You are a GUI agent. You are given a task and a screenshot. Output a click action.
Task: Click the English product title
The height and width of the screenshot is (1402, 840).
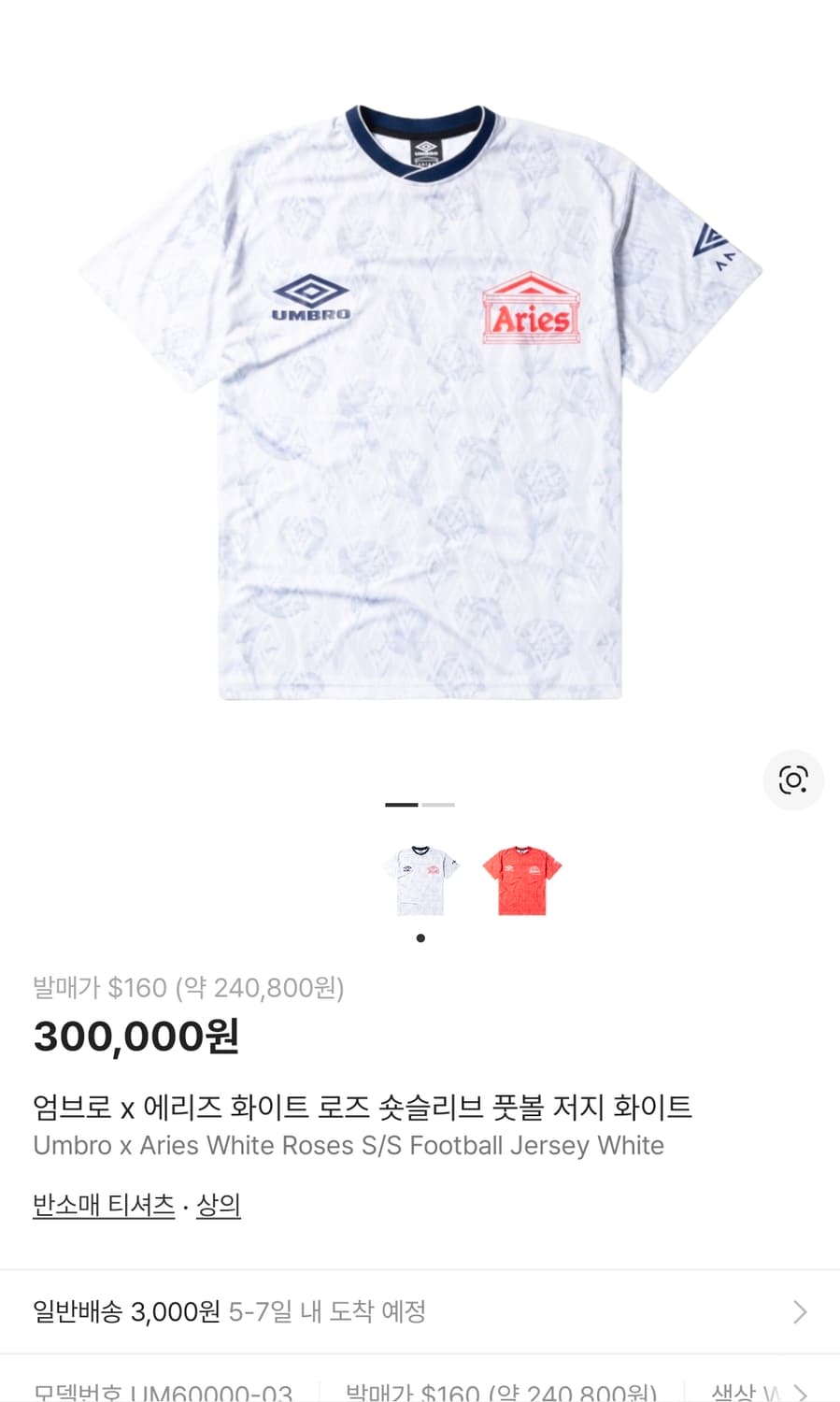[348, 1145]
